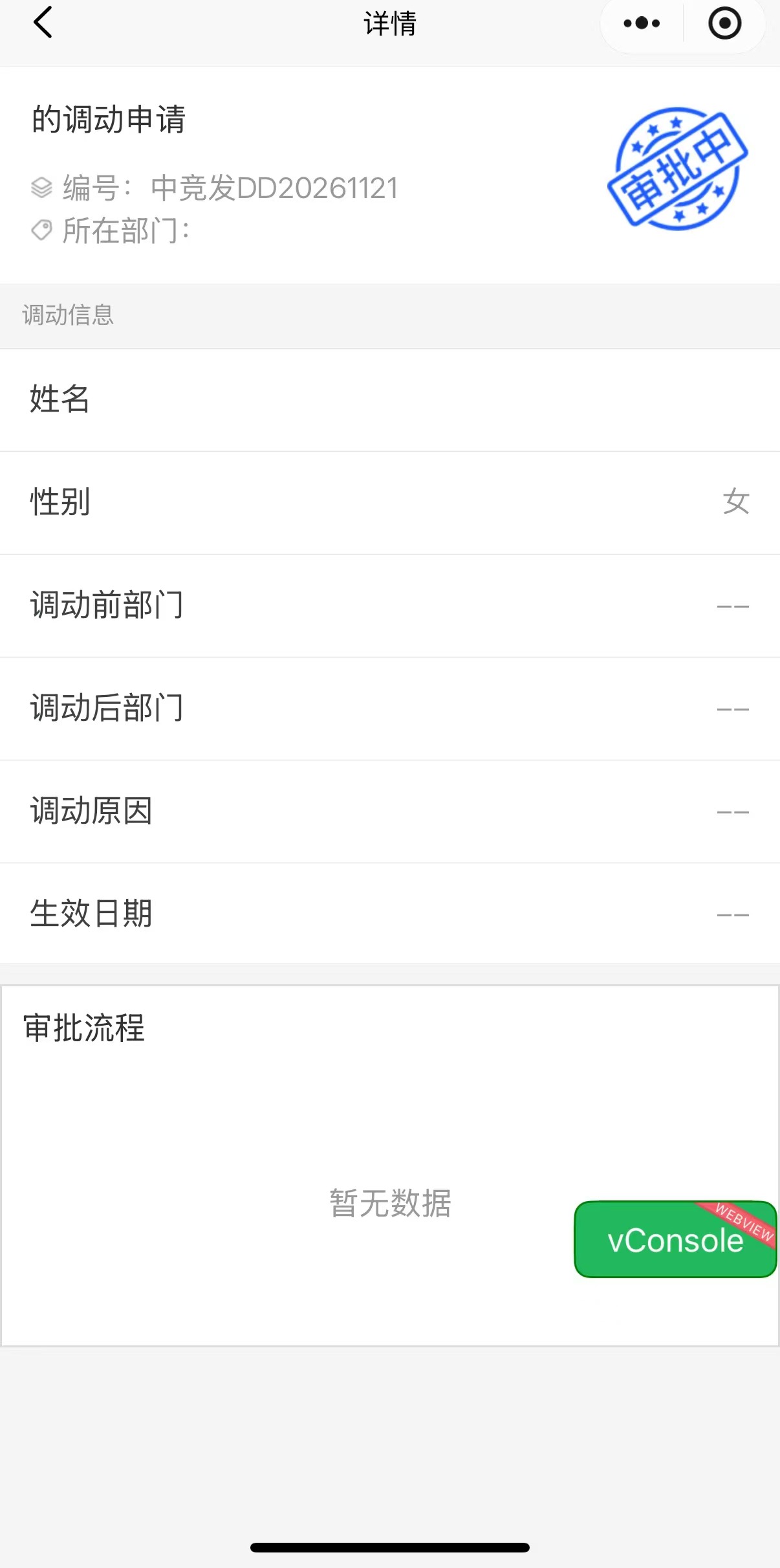Close the mini program with the circle button
Image resolution: width=780 pixels, height=1568 pixels.
pyautogui.click(x=724, y=24)
